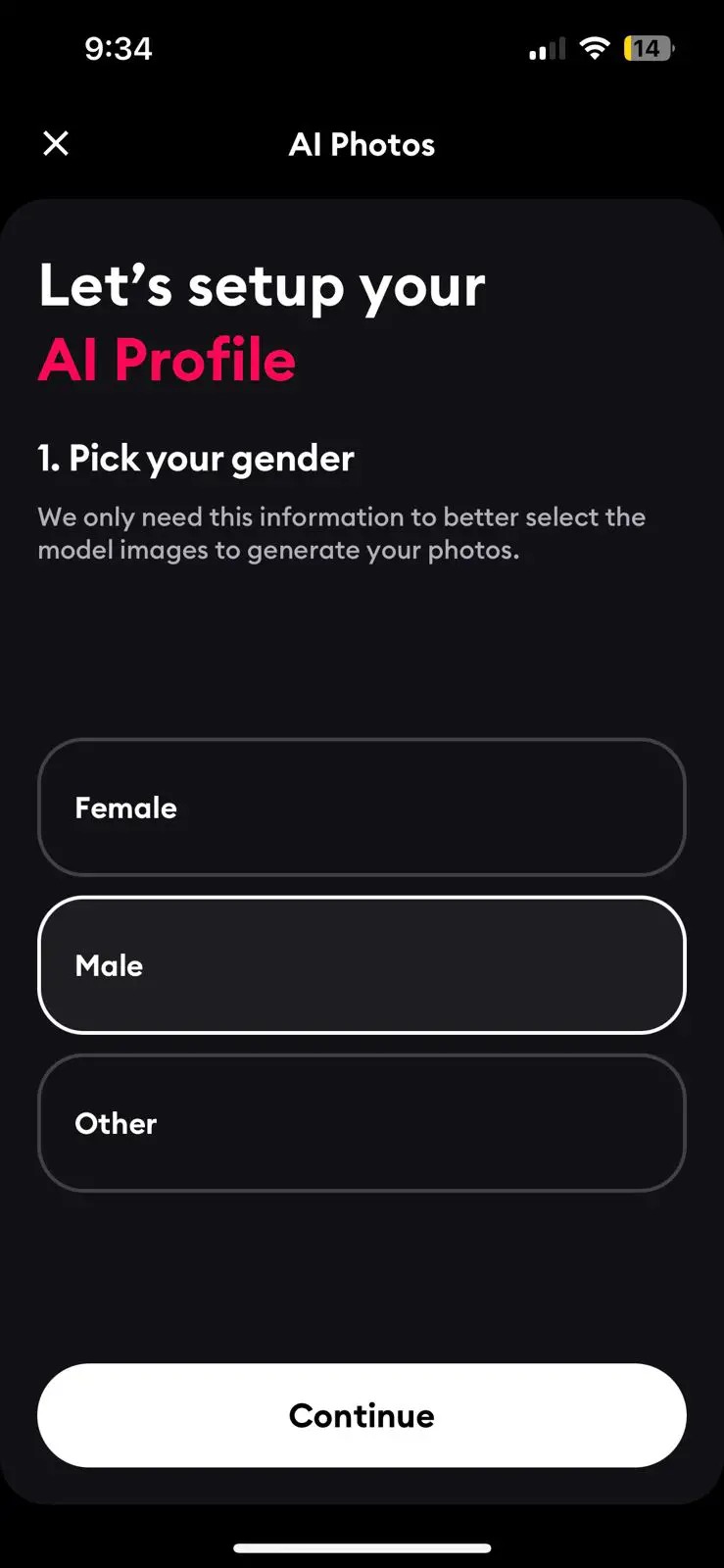Click the AI Profile heading text
This screenshot has width=724, height=1568.
tap(166, 360)
